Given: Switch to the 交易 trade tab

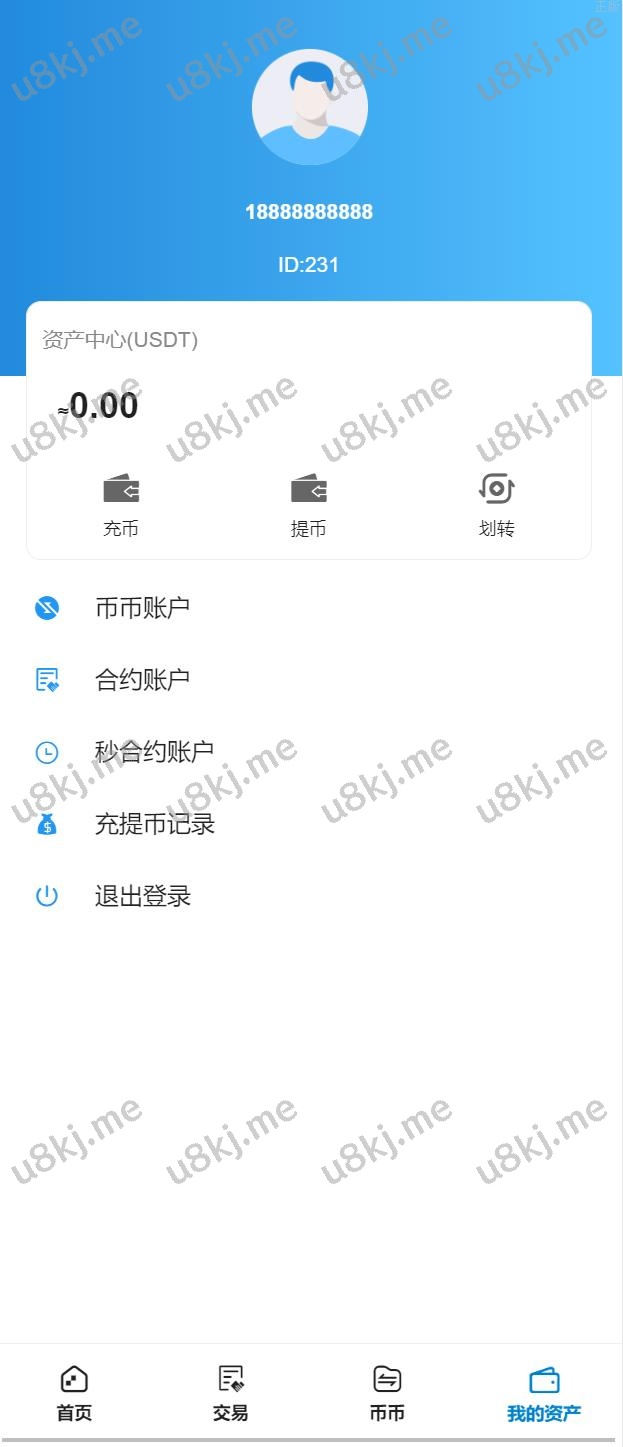Looking at the screenshot, I should coord(230,1393).
